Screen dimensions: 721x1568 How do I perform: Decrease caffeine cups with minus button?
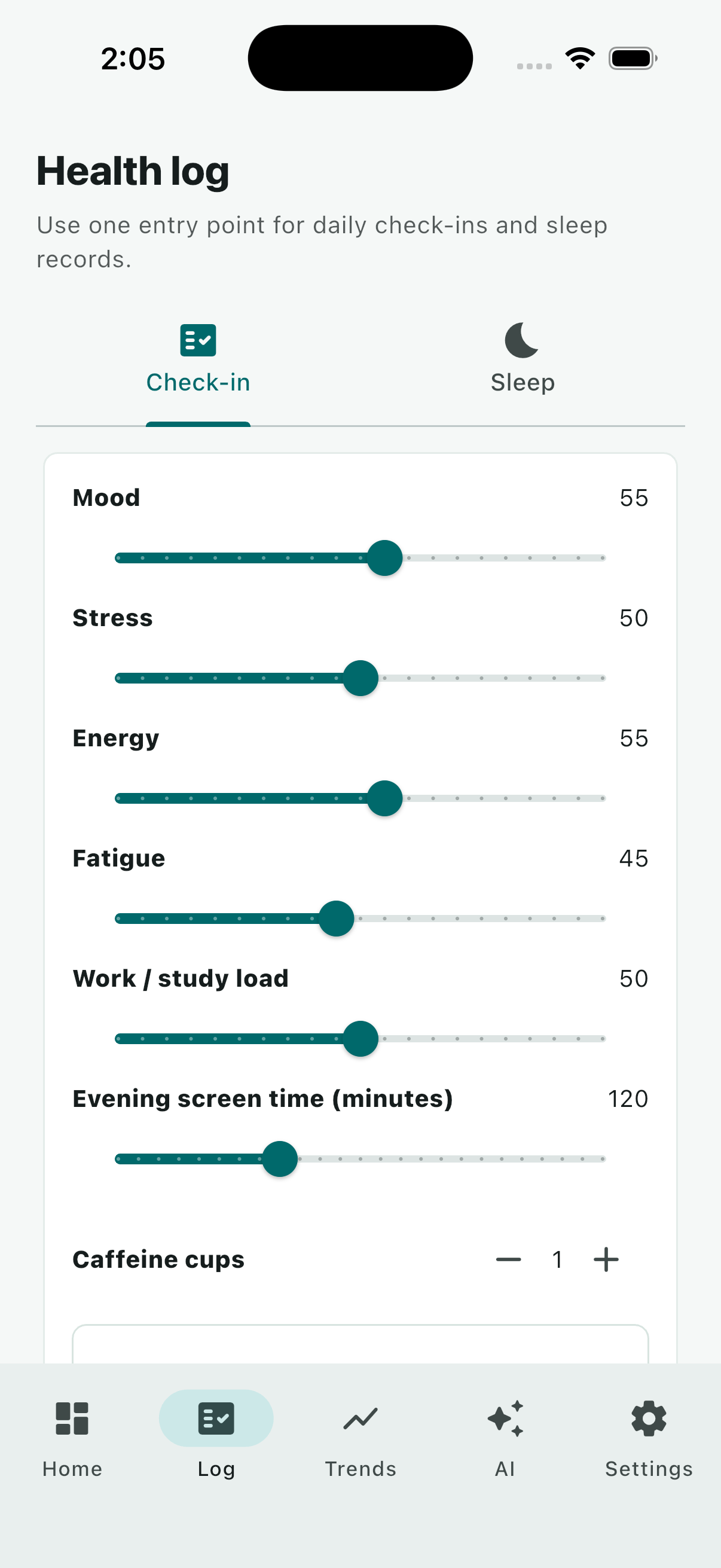[509, 1259]
